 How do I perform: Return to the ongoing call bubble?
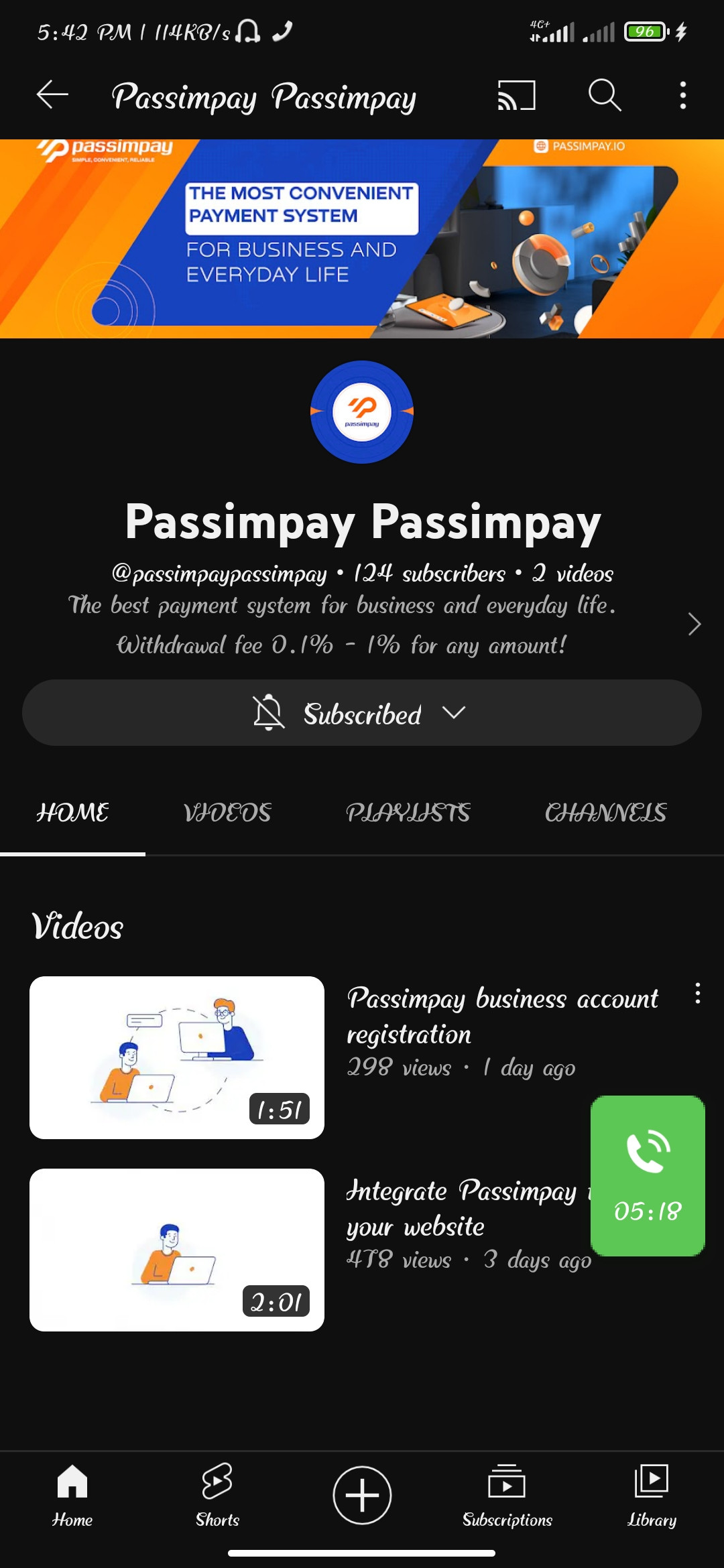(x=648, y=1175)
